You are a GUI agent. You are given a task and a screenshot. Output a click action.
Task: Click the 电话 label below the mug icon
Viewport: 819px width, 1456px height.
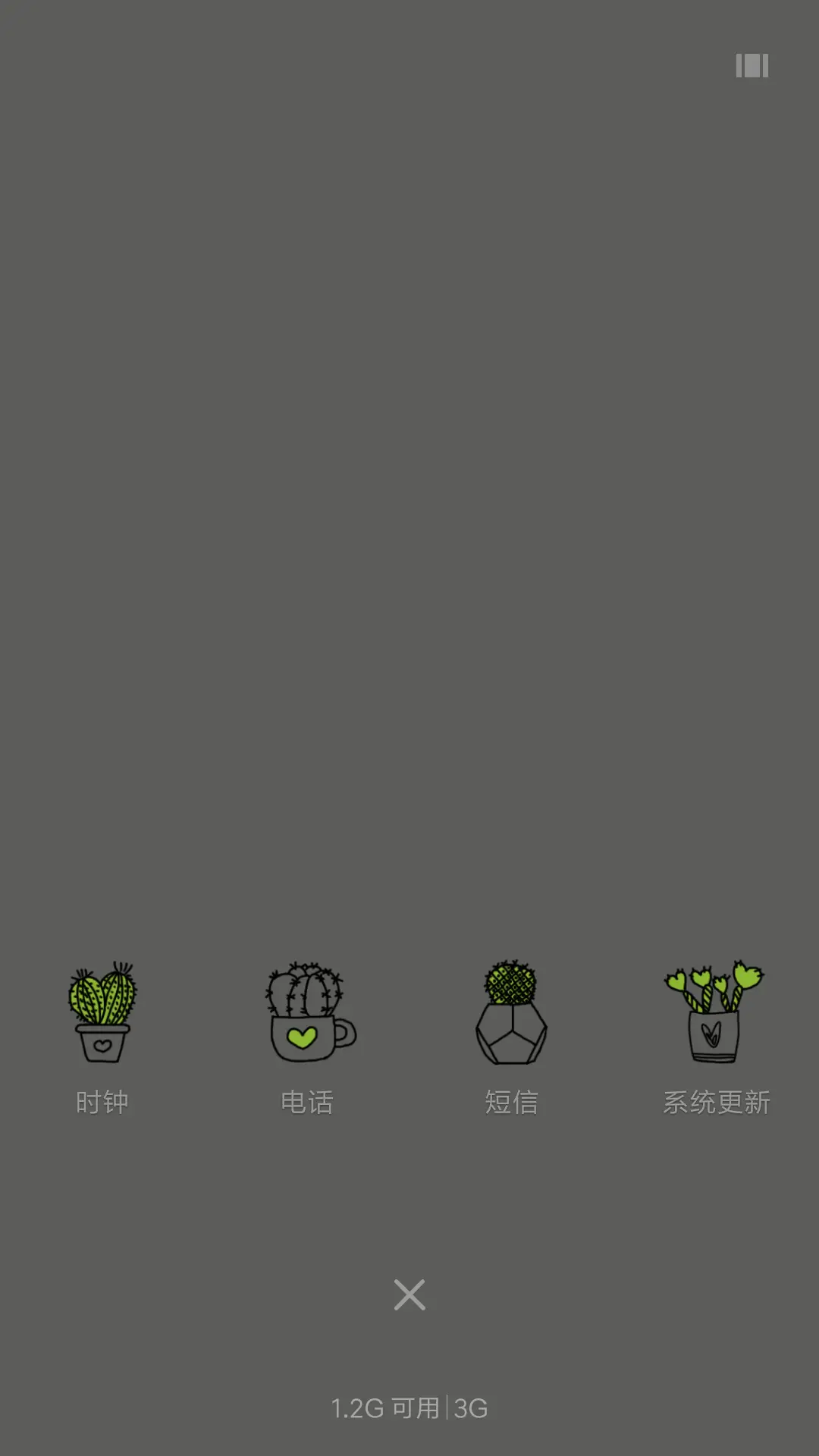[307, 1103]
